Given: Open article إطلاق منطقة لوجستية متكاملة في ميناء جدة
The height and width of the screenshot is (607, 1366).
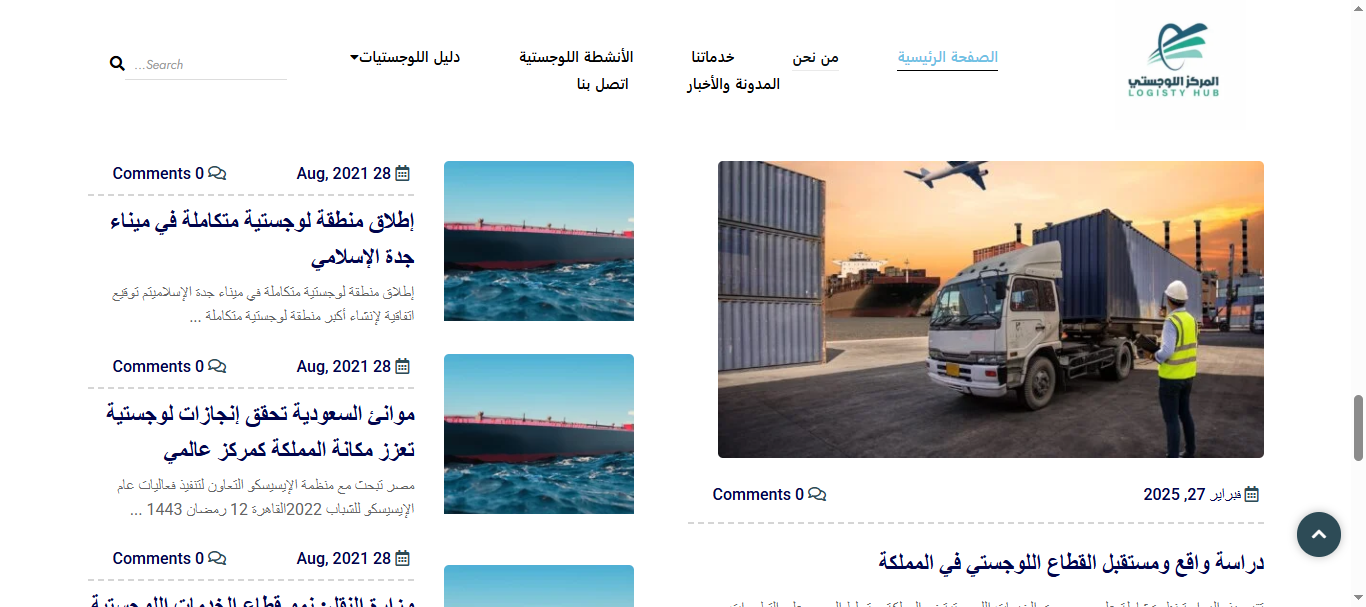Looking at the screenshot, I should click(x=262, y=239).
